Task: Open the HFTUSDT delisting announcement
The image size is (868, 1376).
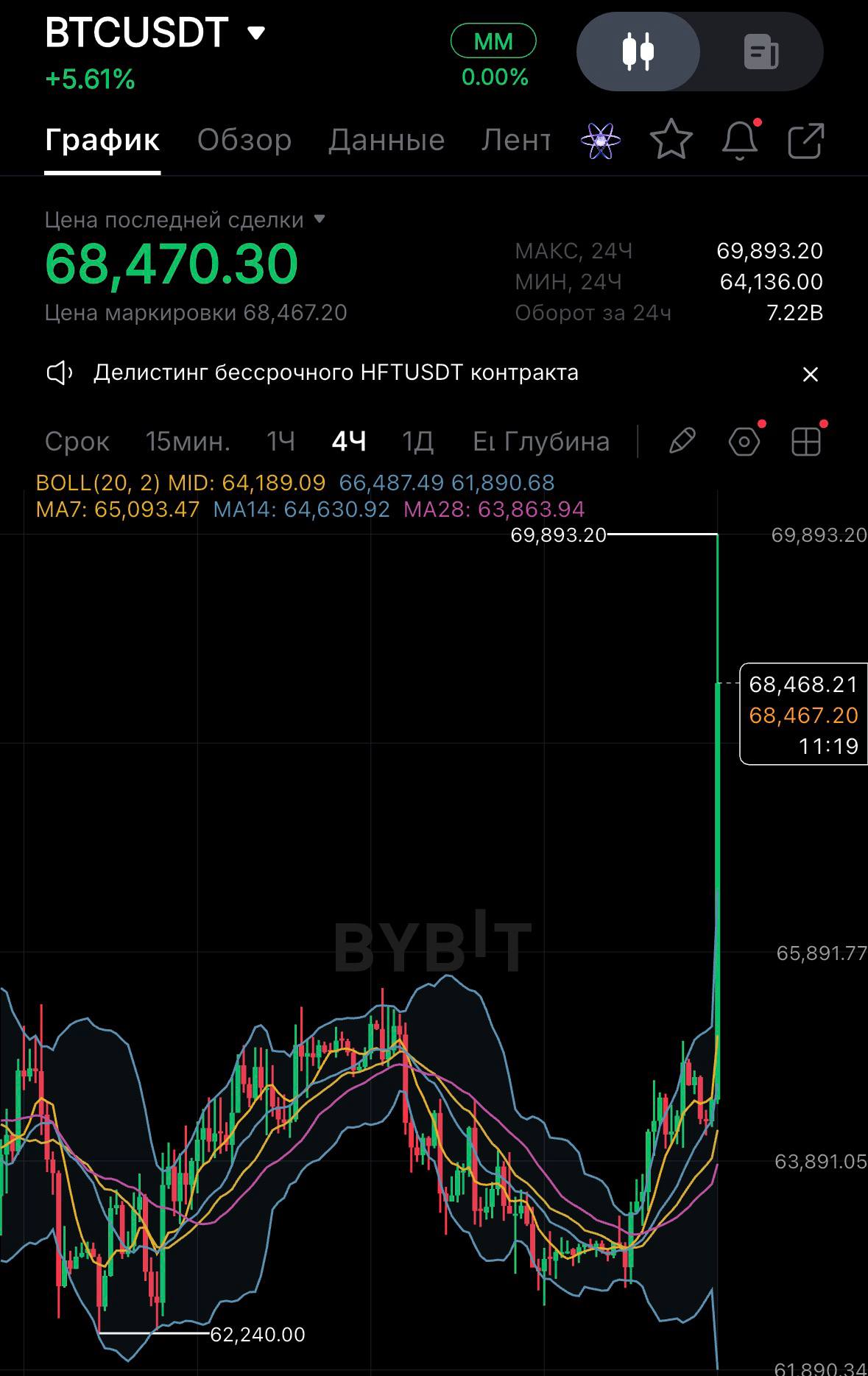Action: [336, 373]
